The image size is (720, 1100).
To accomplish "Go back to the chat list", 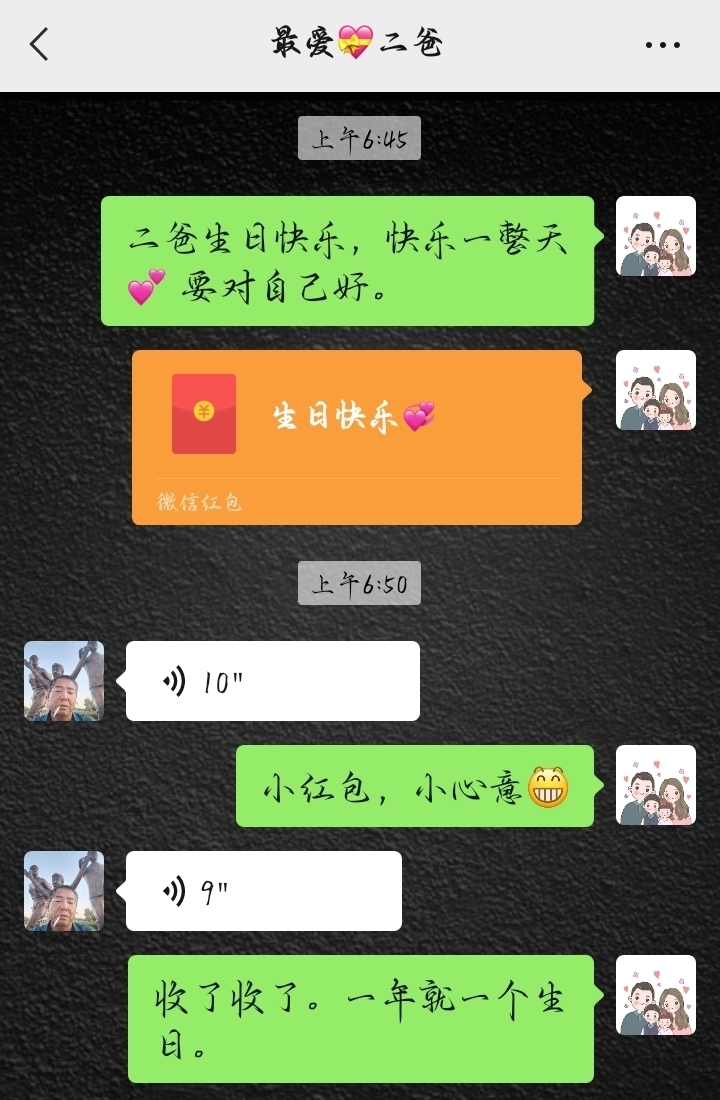I will point(39,45).
